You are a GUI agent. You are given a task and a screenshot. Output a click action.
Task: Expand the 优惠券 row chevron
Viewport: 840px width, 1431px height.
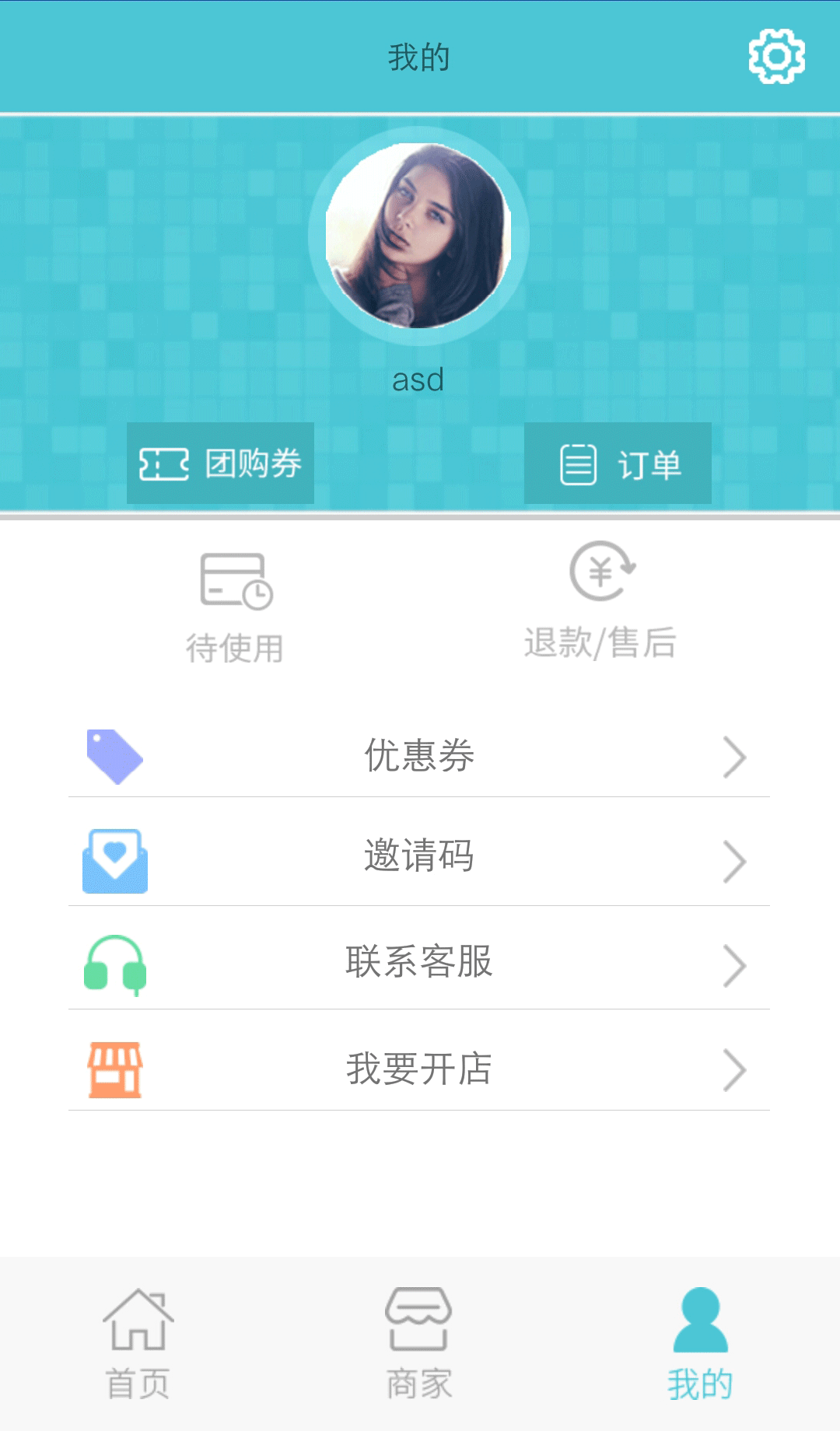pyautogui.click(x=733, y=756)
